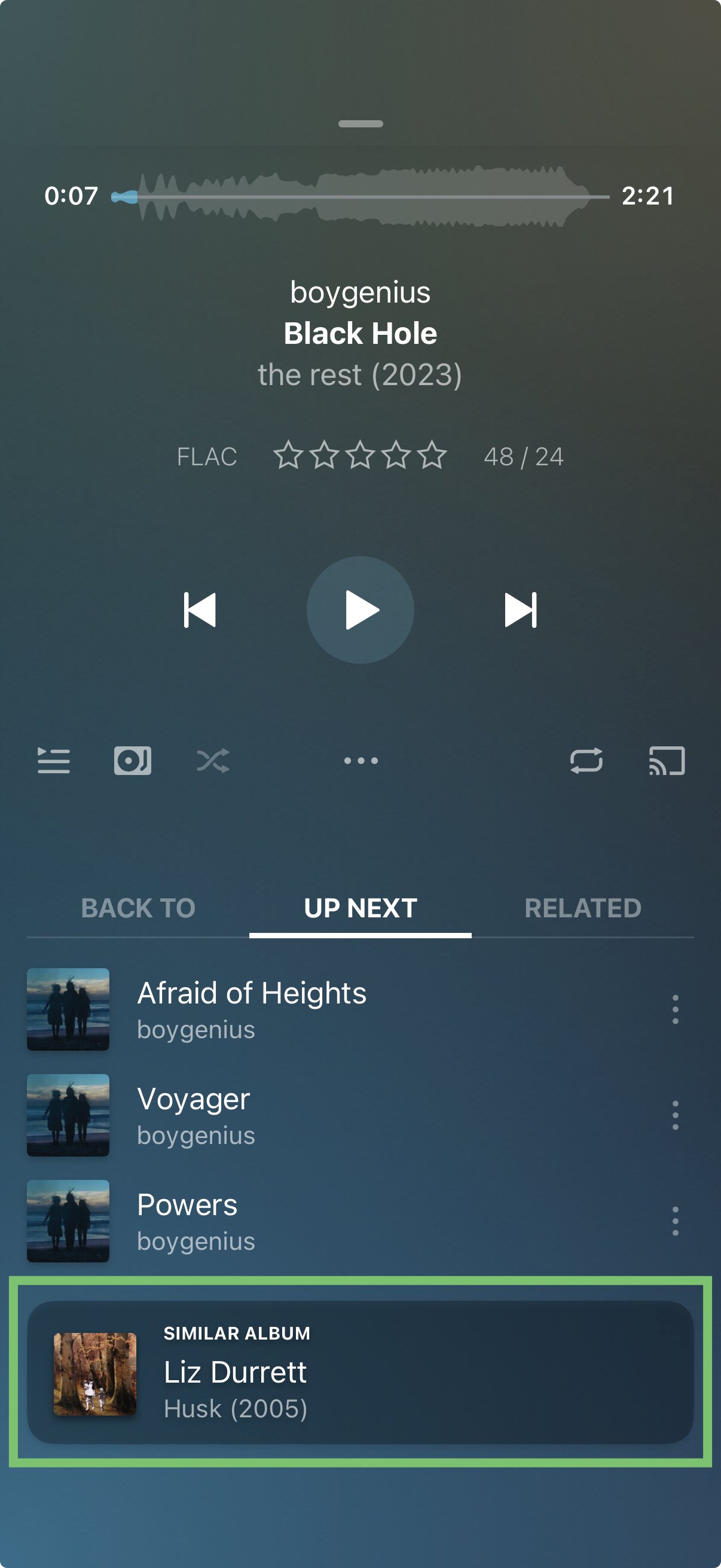Open options for Afraid of Heights
721x1568 pixels.
click(x=675, y=1009)
